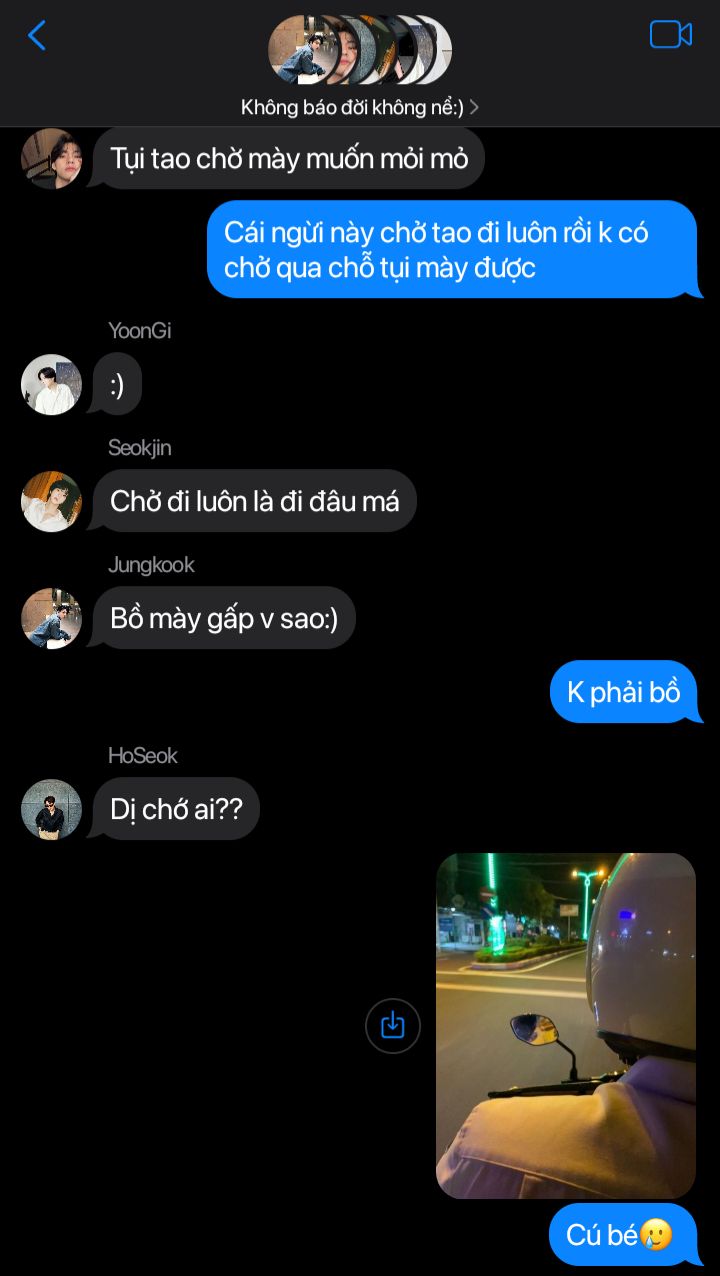Open group details for Không báo đời không nể
720x1276 pixels.
360,107
